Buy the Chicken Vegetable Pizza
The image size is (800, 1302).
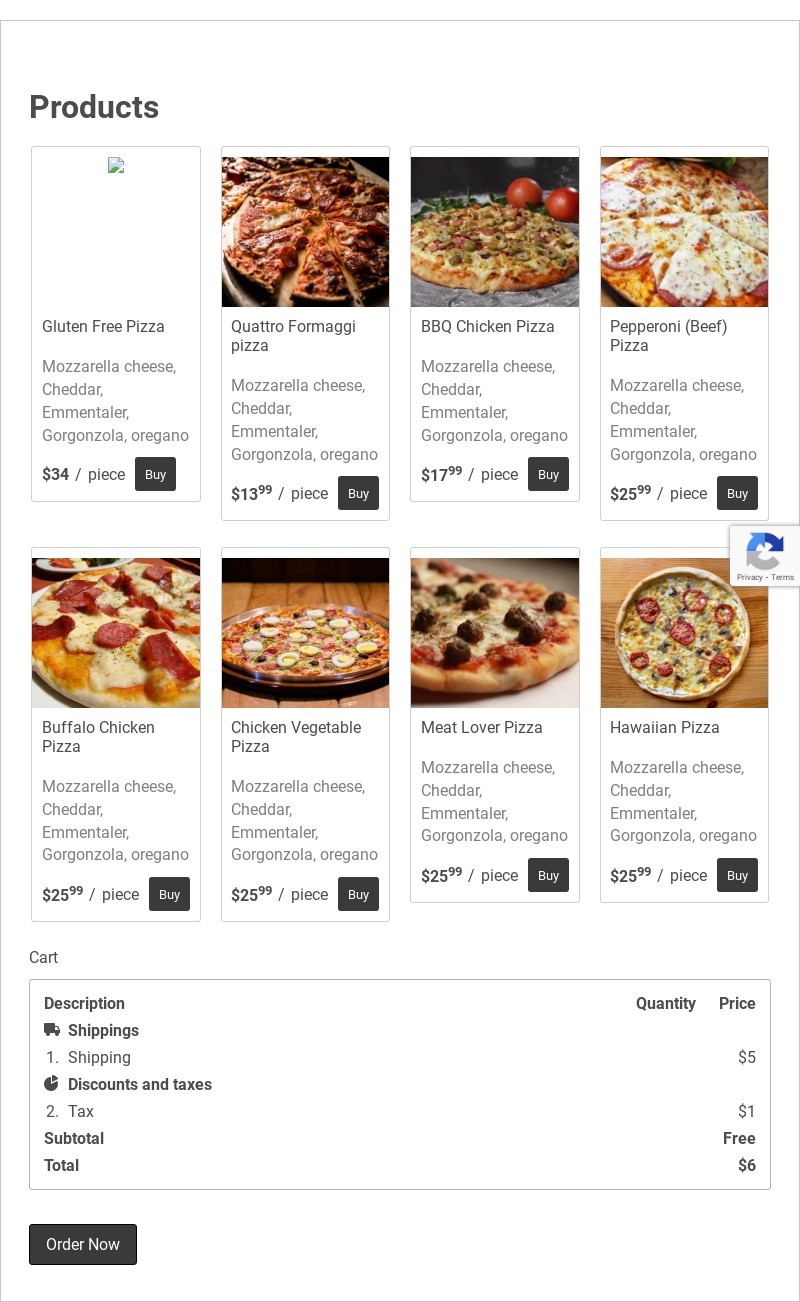point(358,894)
